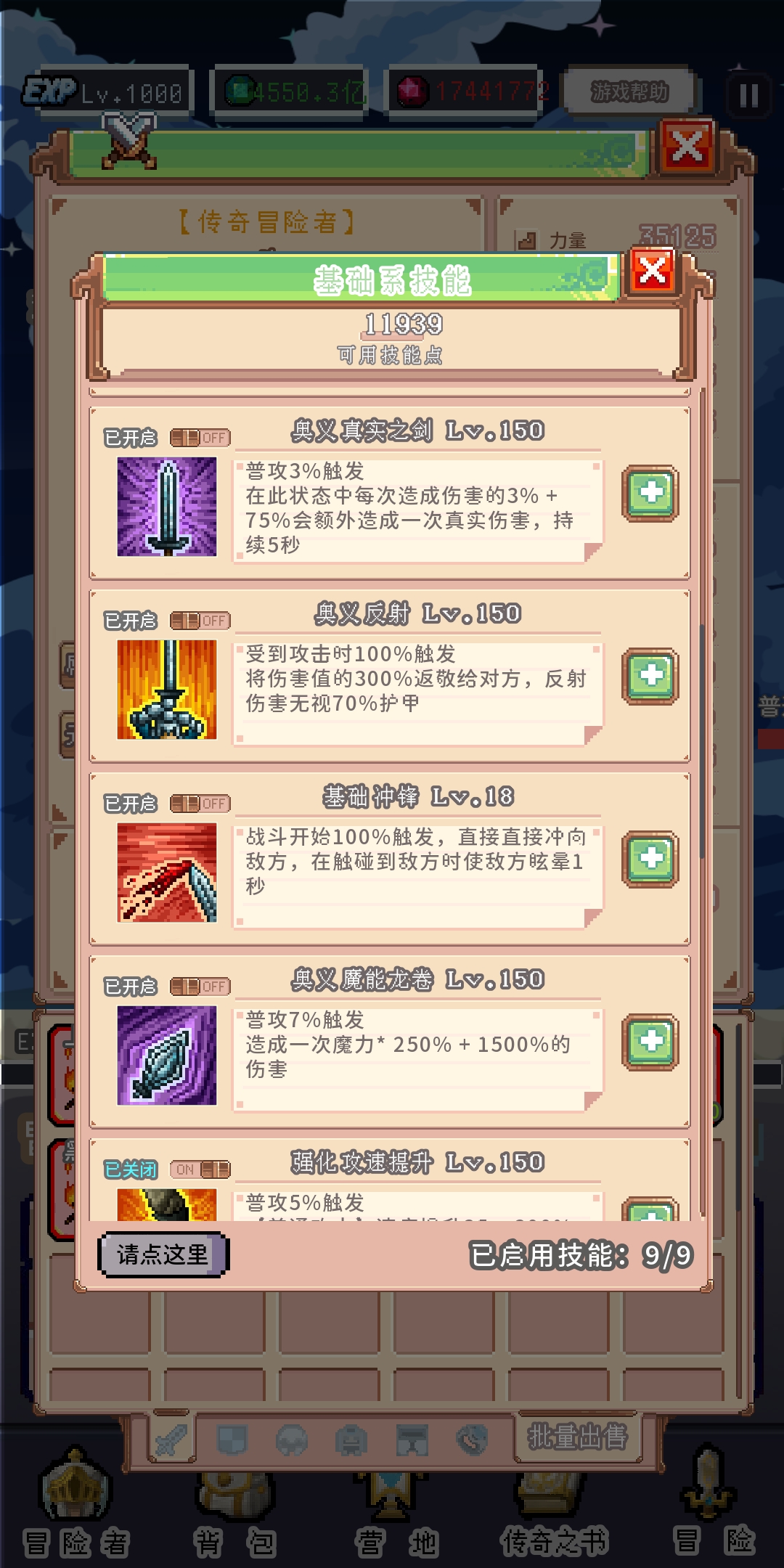Disable the 基础冲锋 skill toggle
This screenshot has height=1568, width=784.
pyautogui.click(x=200, y=804)
